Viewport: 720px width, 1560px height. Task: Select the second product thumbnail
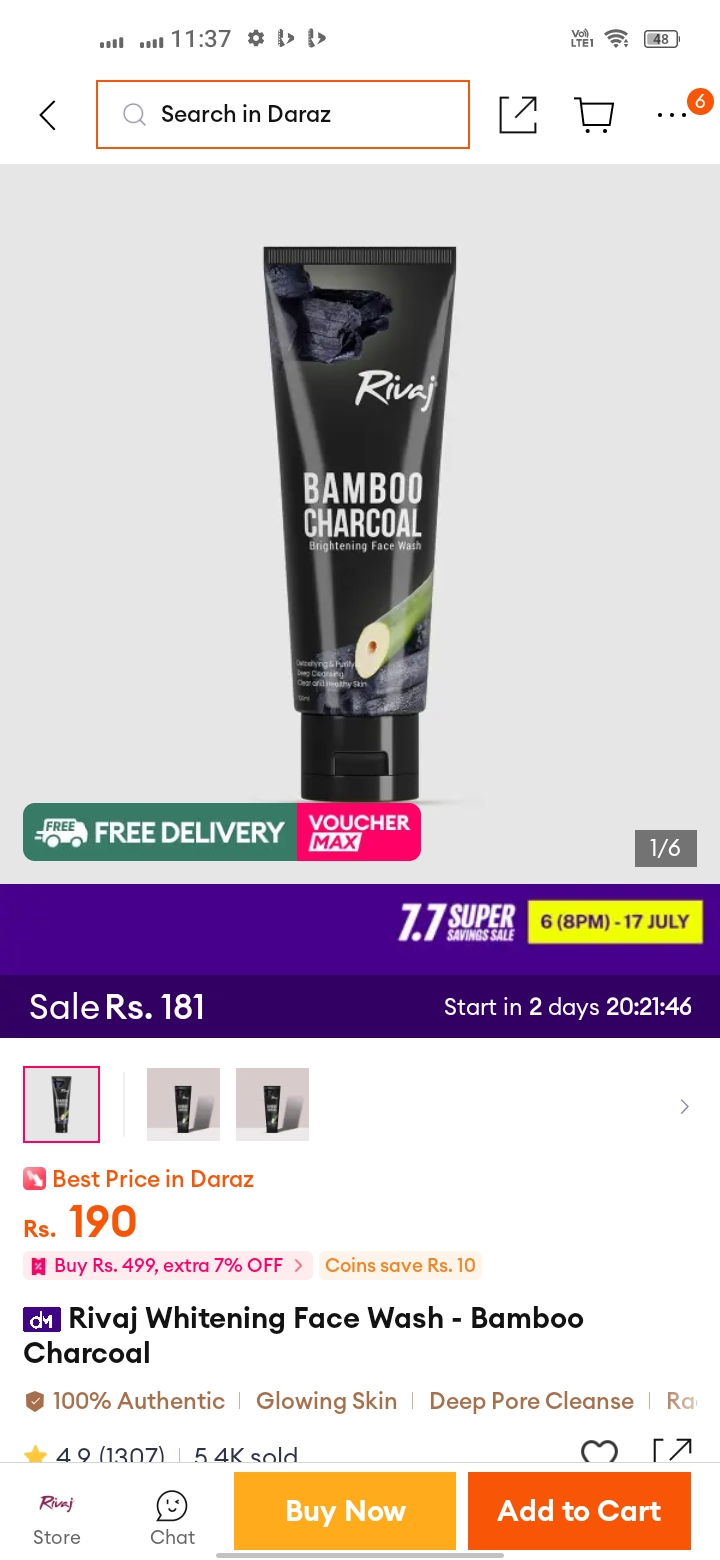[183, 1104]
